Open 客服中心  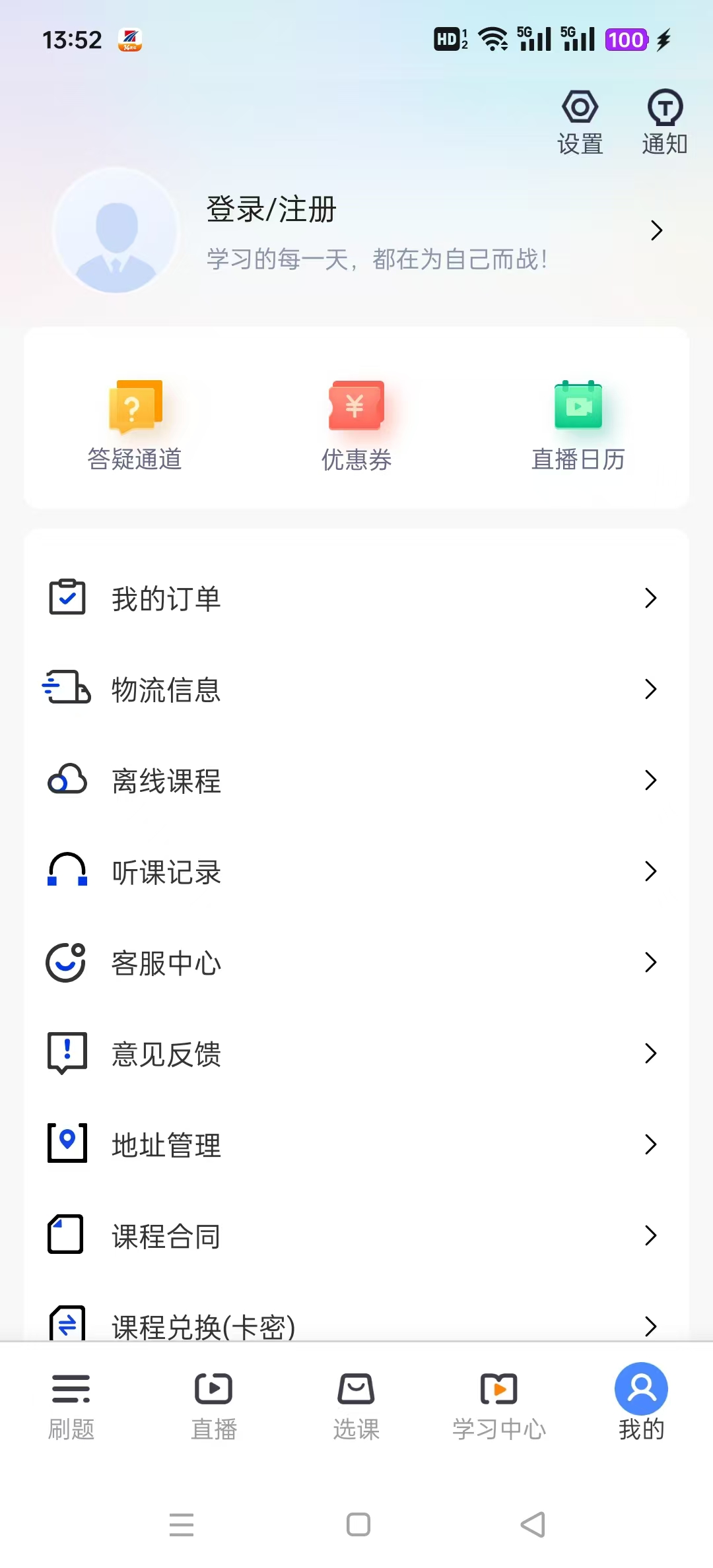[356, 962]
